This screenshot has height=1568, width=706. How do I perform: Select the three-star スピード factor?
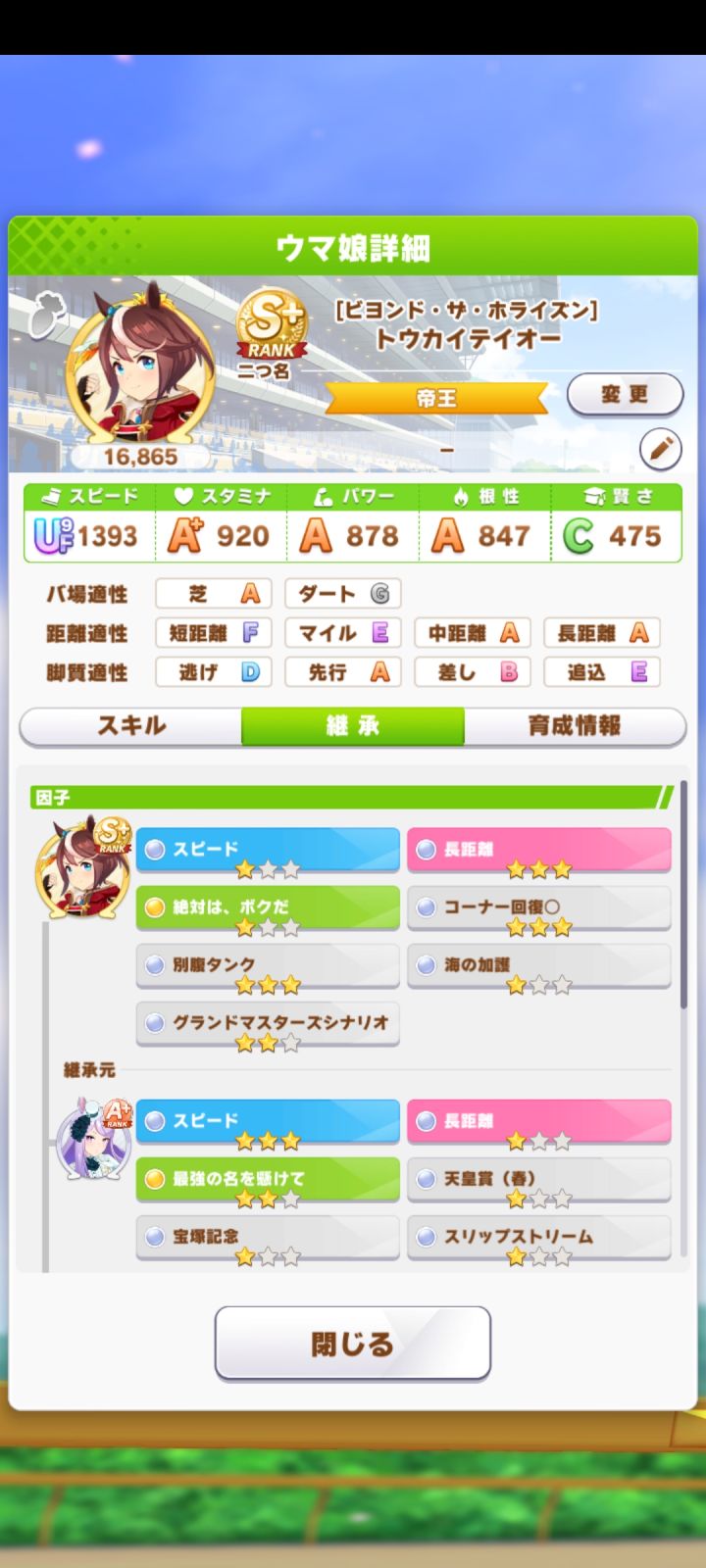pos(267,1122)
